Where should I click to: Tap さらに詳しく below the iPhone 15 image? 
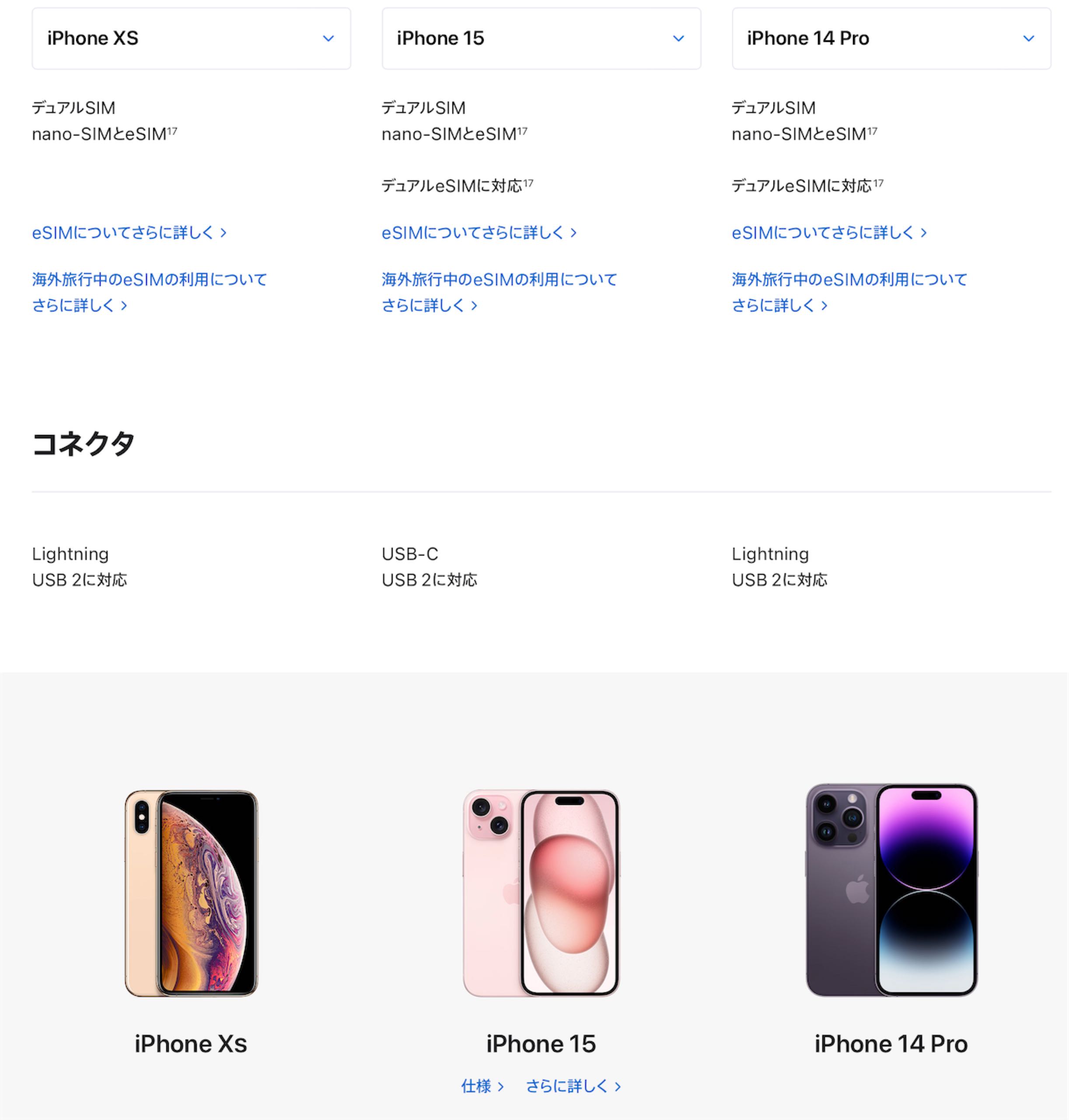point(573,1086)
